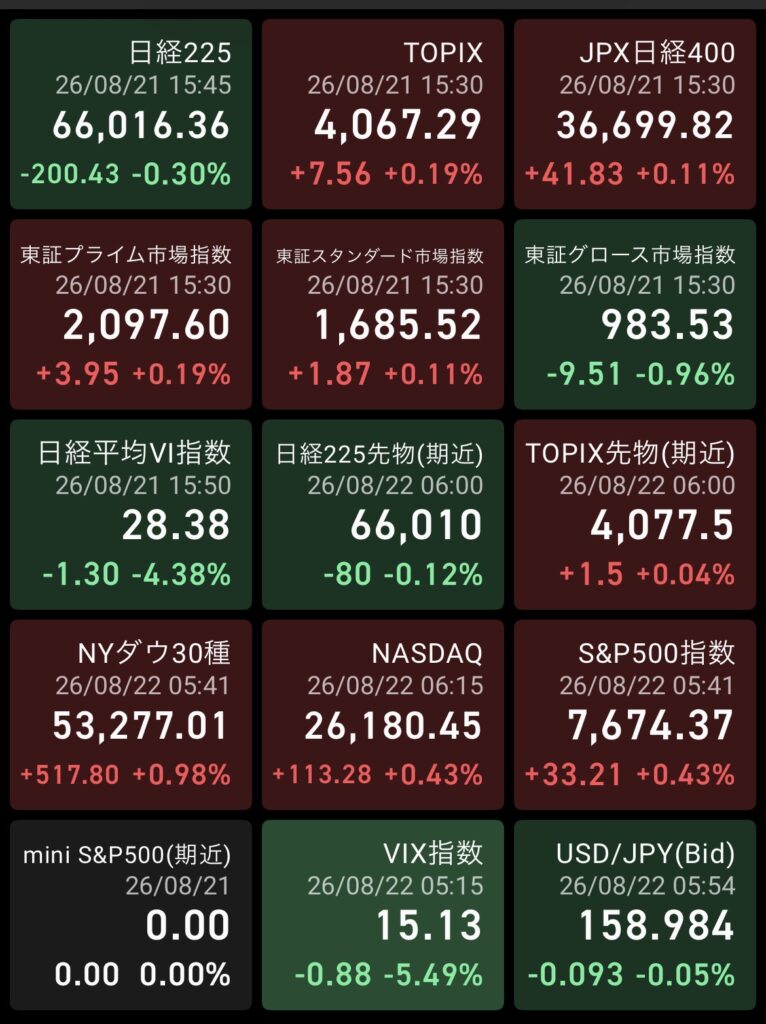Open the 東証グロース市場指数 tile
766x1024 pixels.
coord(635,314)
